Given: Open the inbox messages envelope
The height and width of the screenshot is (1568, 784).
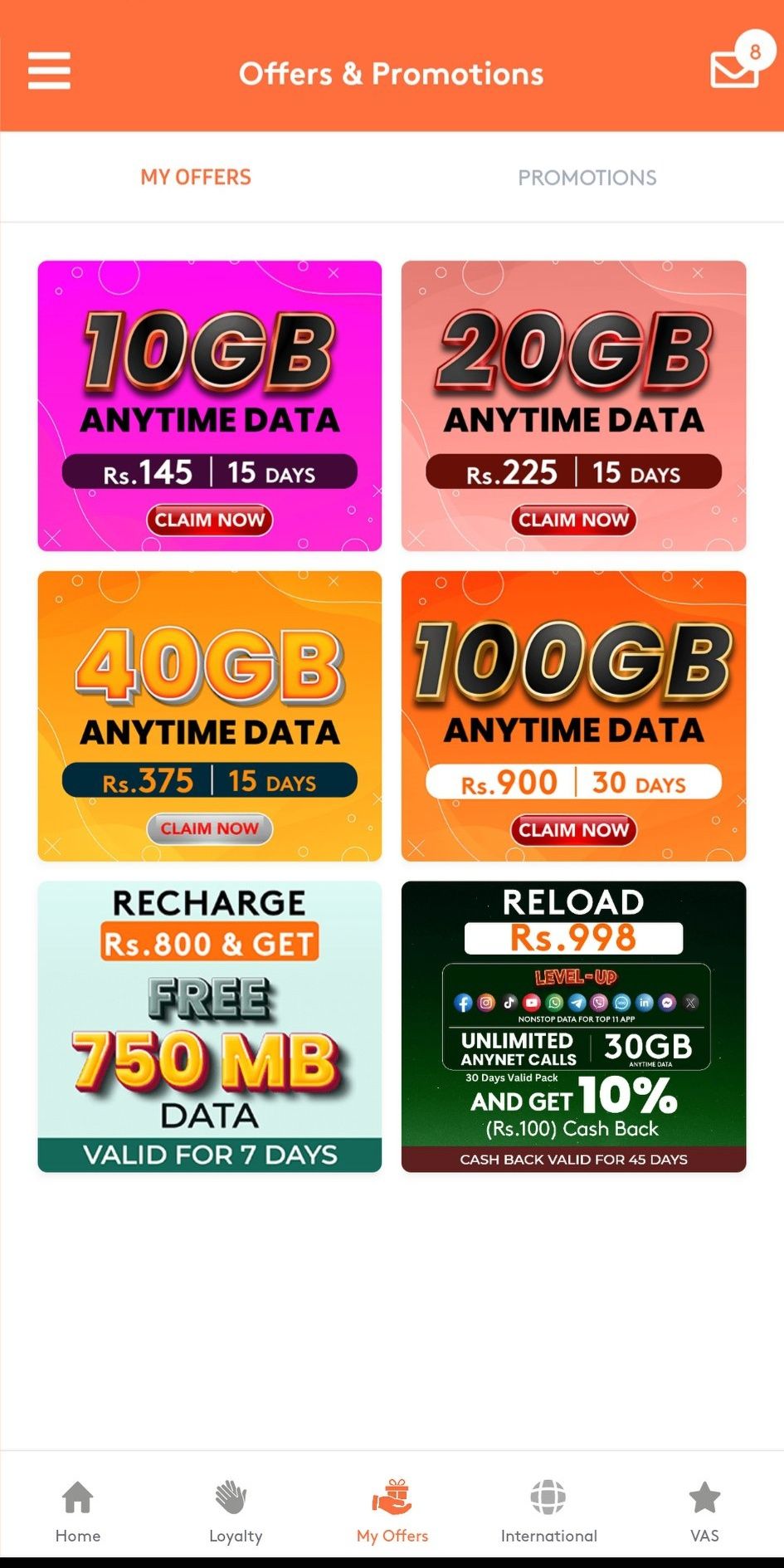Looking at the screenshot, I should [x=735, y=68].
